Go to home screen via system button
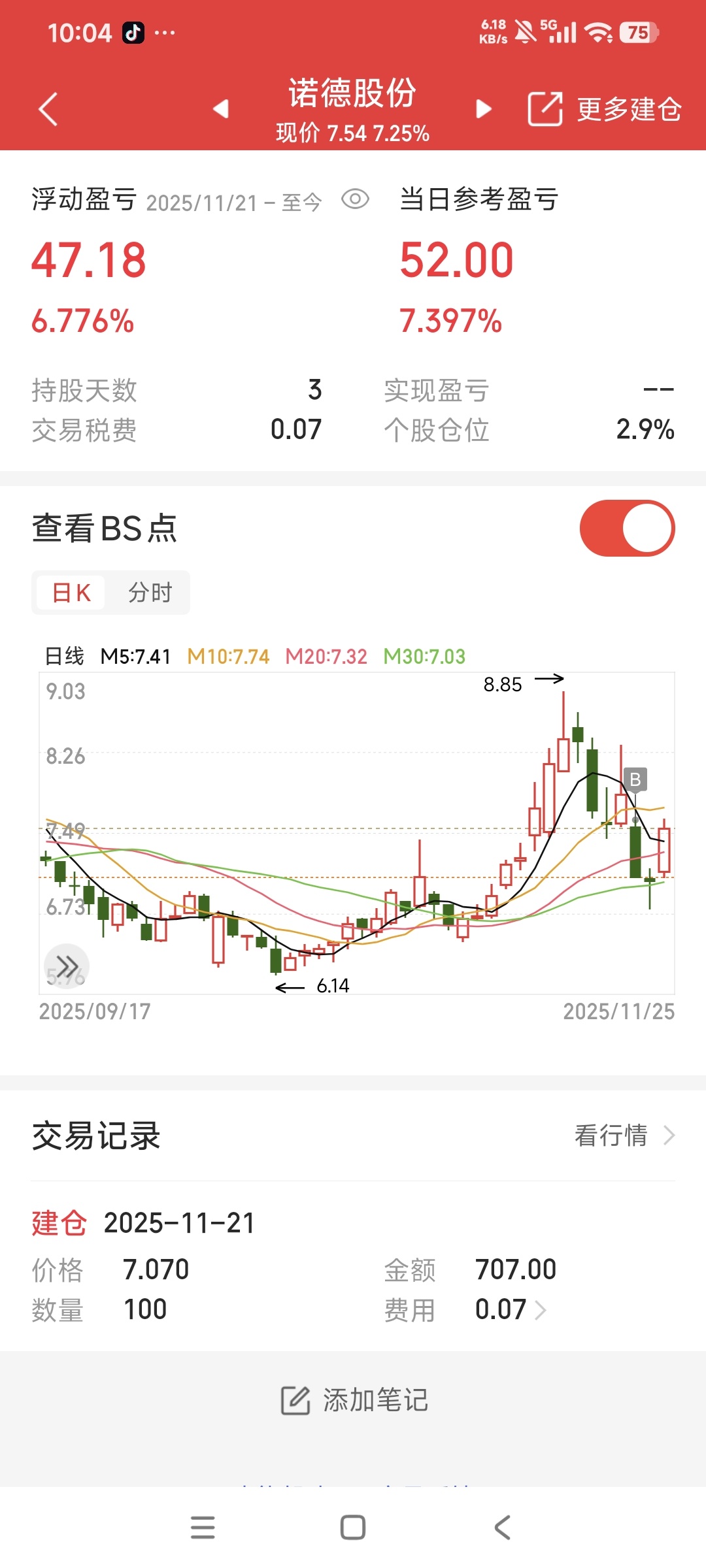 point(353,1527)
